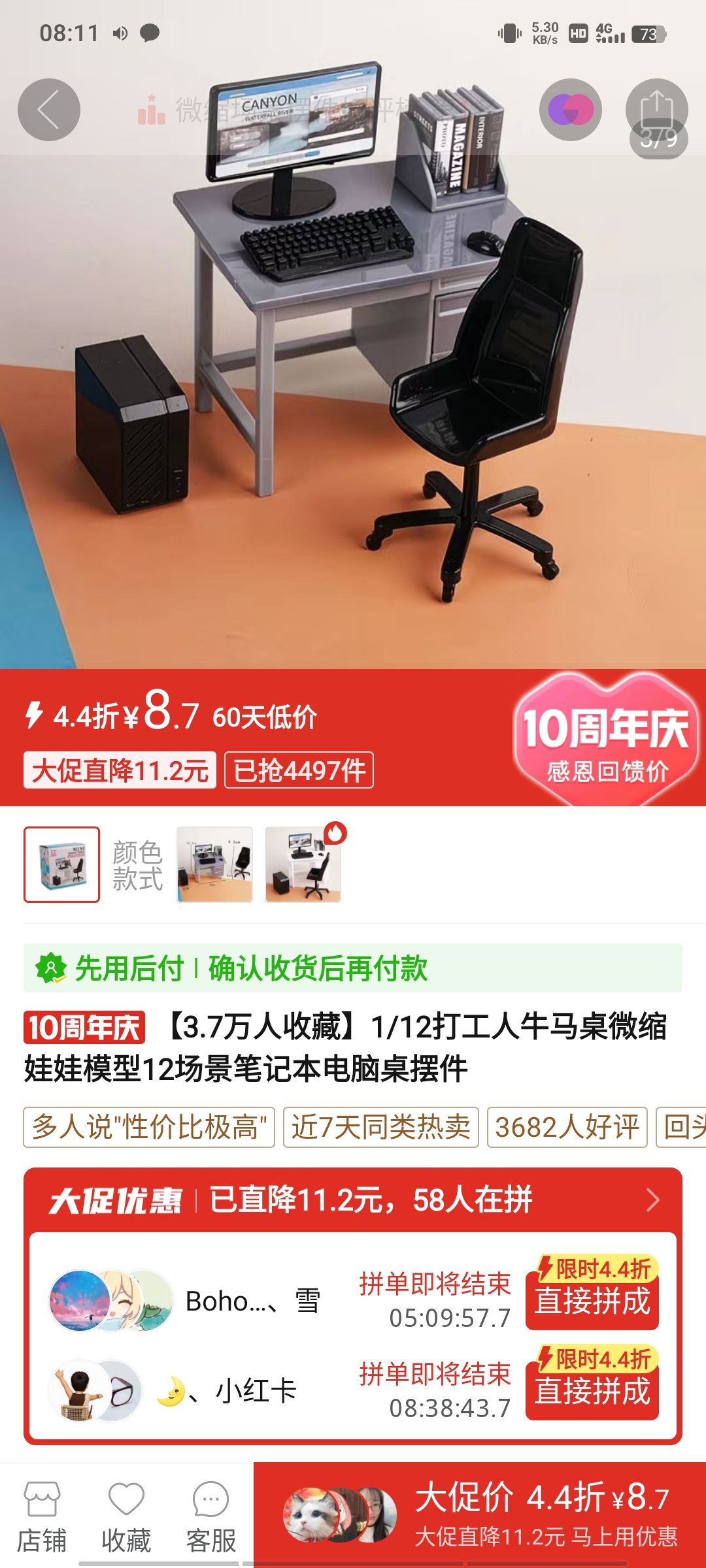This screenshot has width=706, height=1568.
Task: Open the purple-red circular icon
Action: coord(570,110)
